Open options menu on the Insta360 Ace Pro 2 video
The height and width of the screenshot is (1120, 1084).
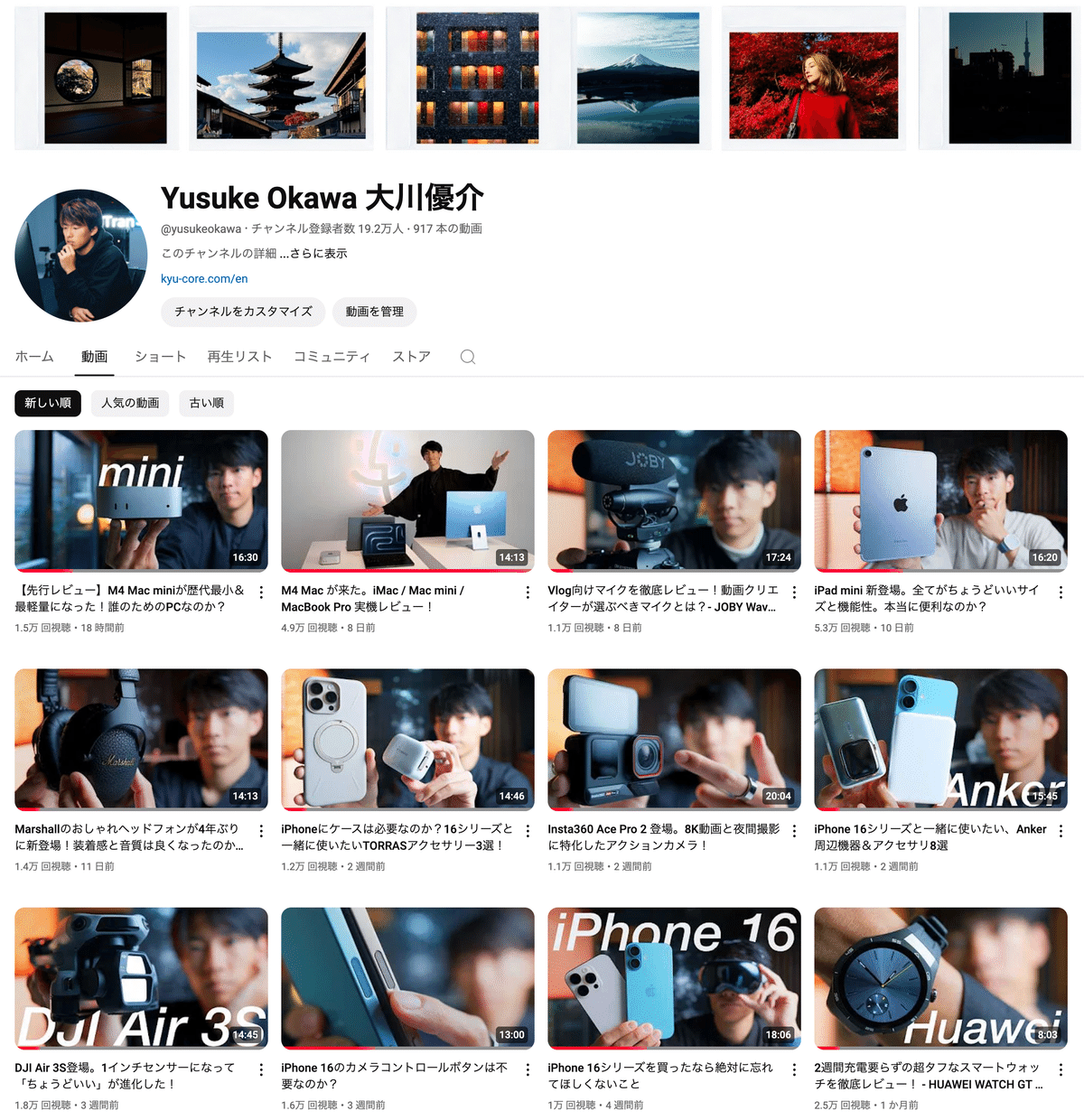pyautogui.click(x=794, y=831)
